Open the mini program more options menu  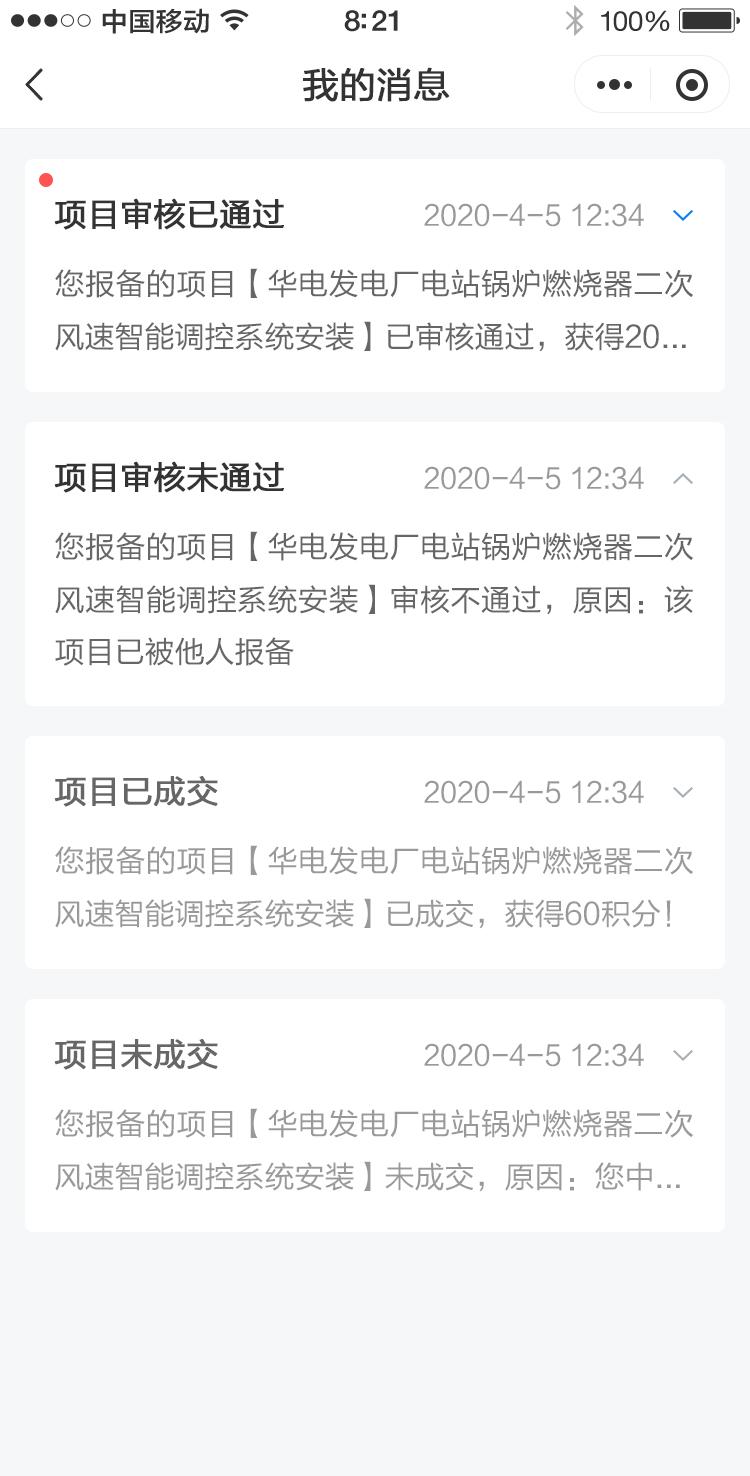point(614,85)
